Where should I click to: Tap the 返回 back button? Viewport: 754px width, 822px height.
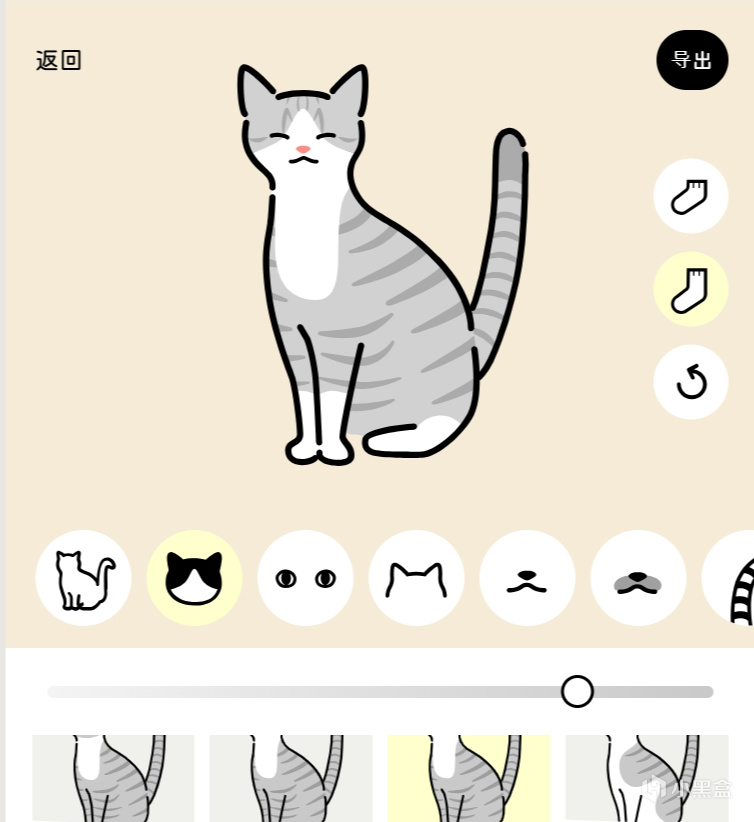58,60
